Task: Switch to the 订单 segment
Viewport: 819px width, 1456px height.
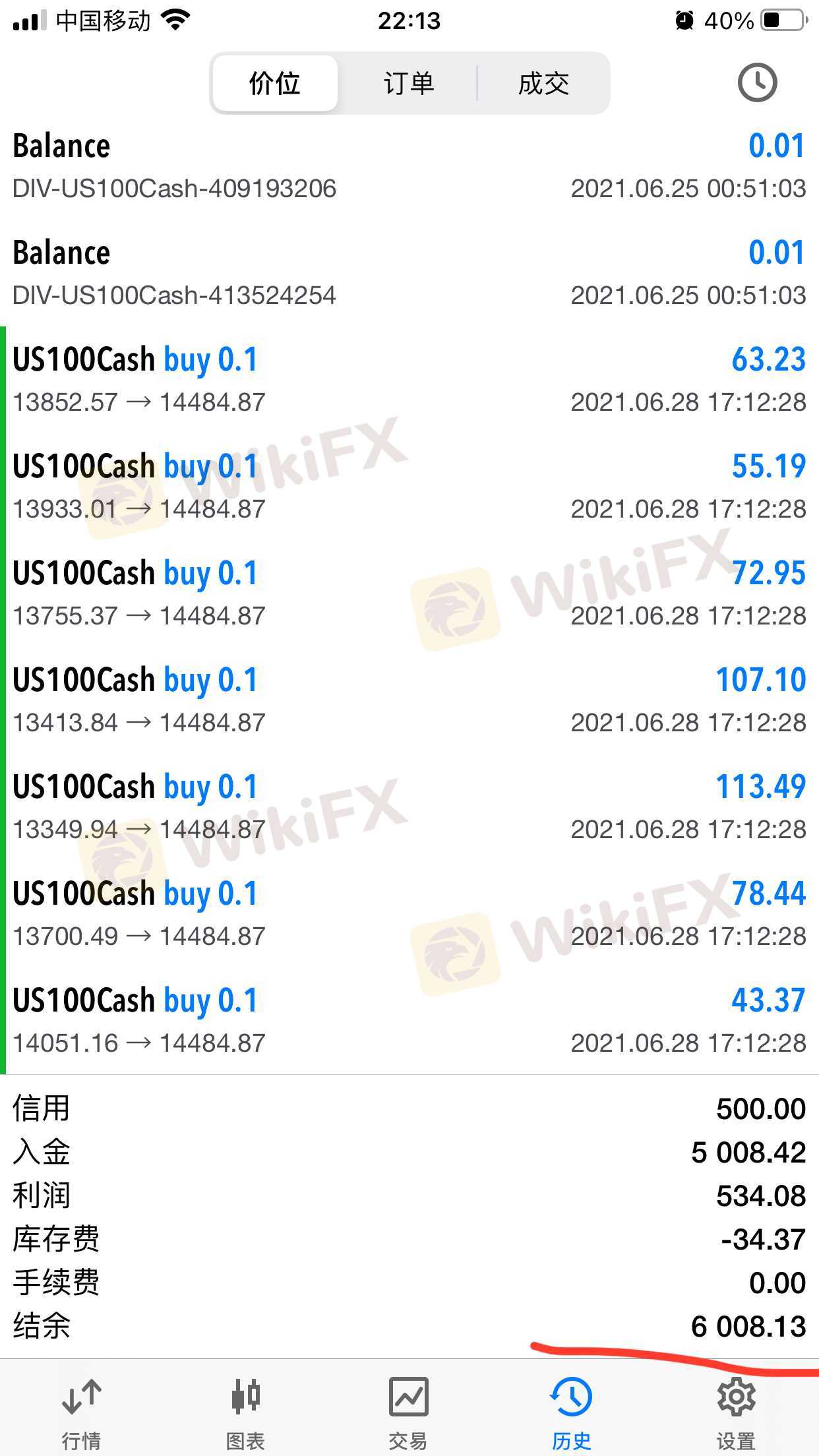Action: tap(409, 84)
